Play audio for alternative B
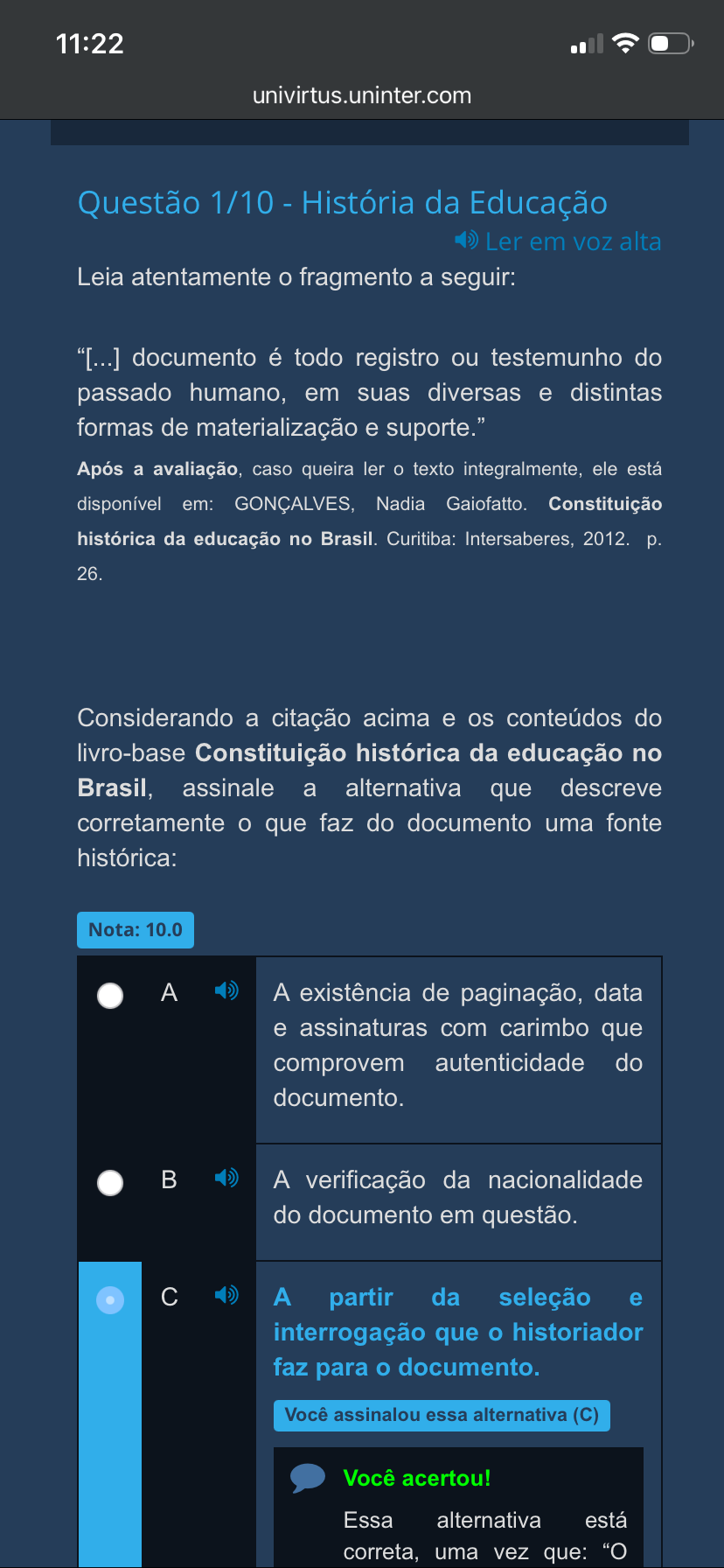Viewport: 724px width, 1568px height. point(226,1178)
